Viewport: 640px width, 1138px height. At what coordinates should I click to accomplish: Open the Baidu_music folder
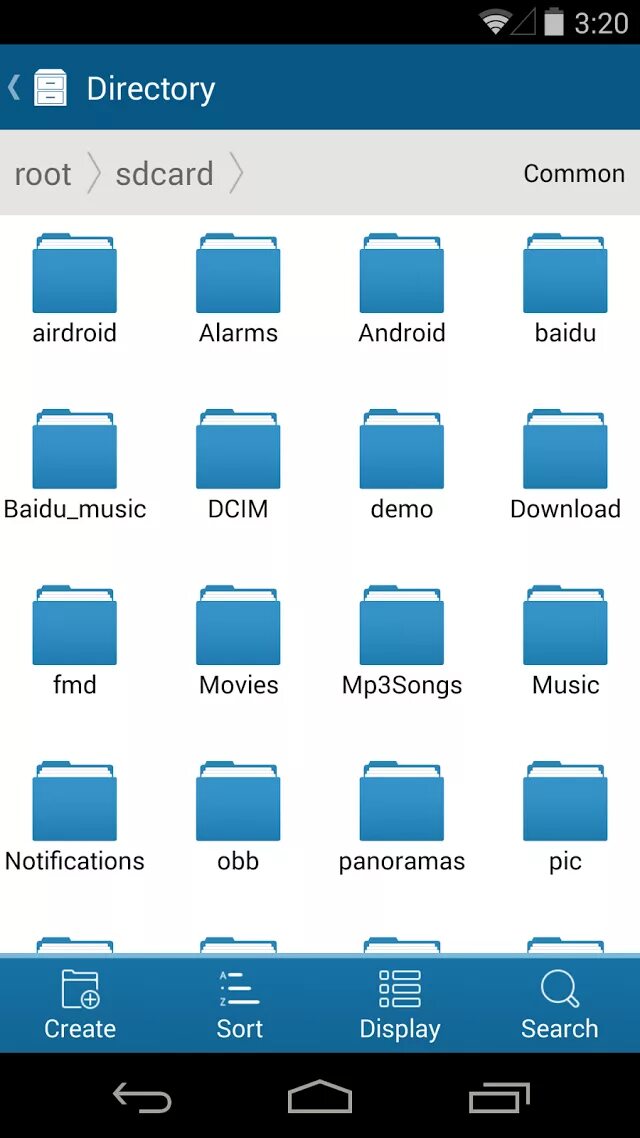point(74,462)
